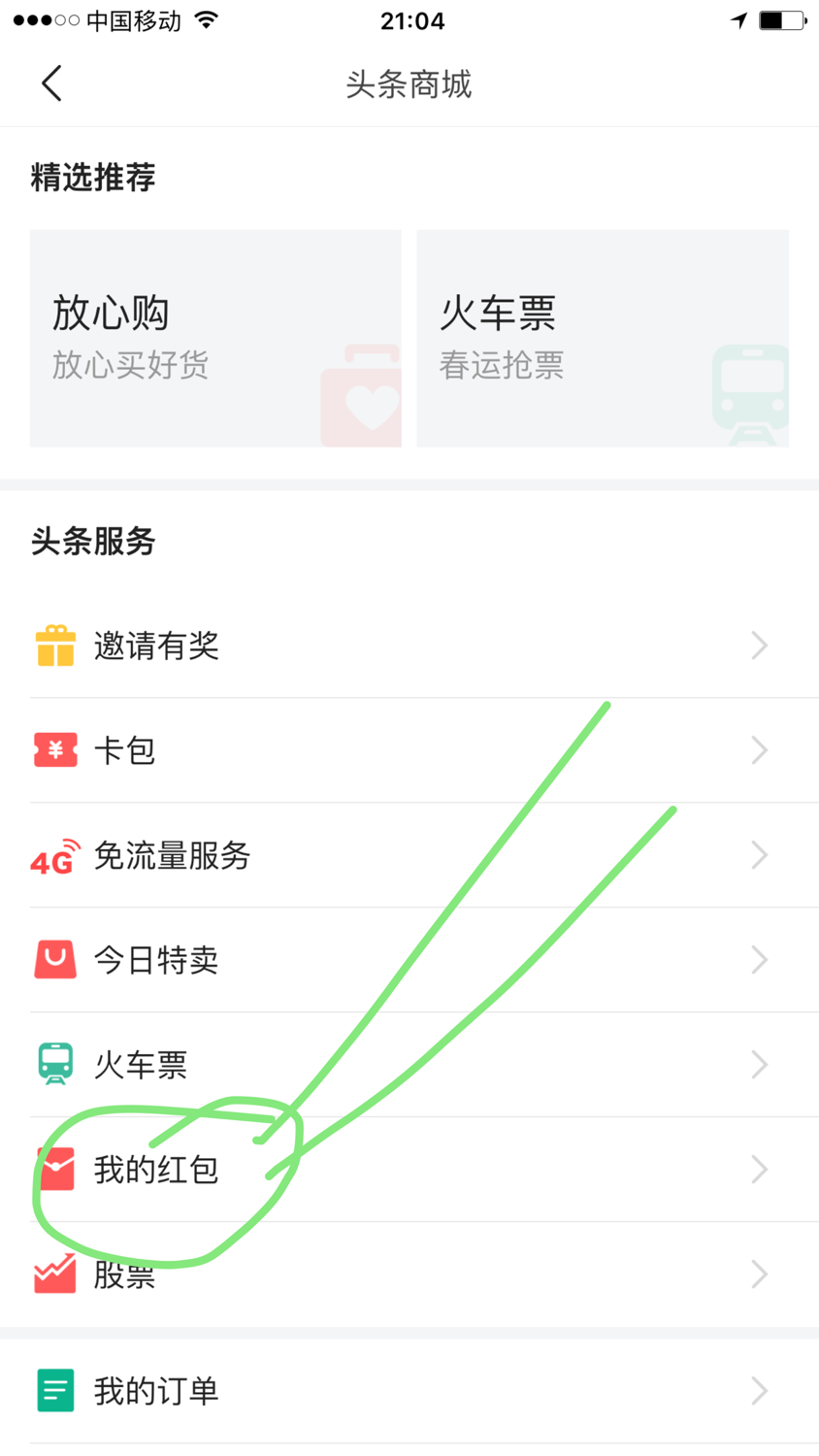Click the shopping bag icon for 今日特卖

[x=55, y=958]
